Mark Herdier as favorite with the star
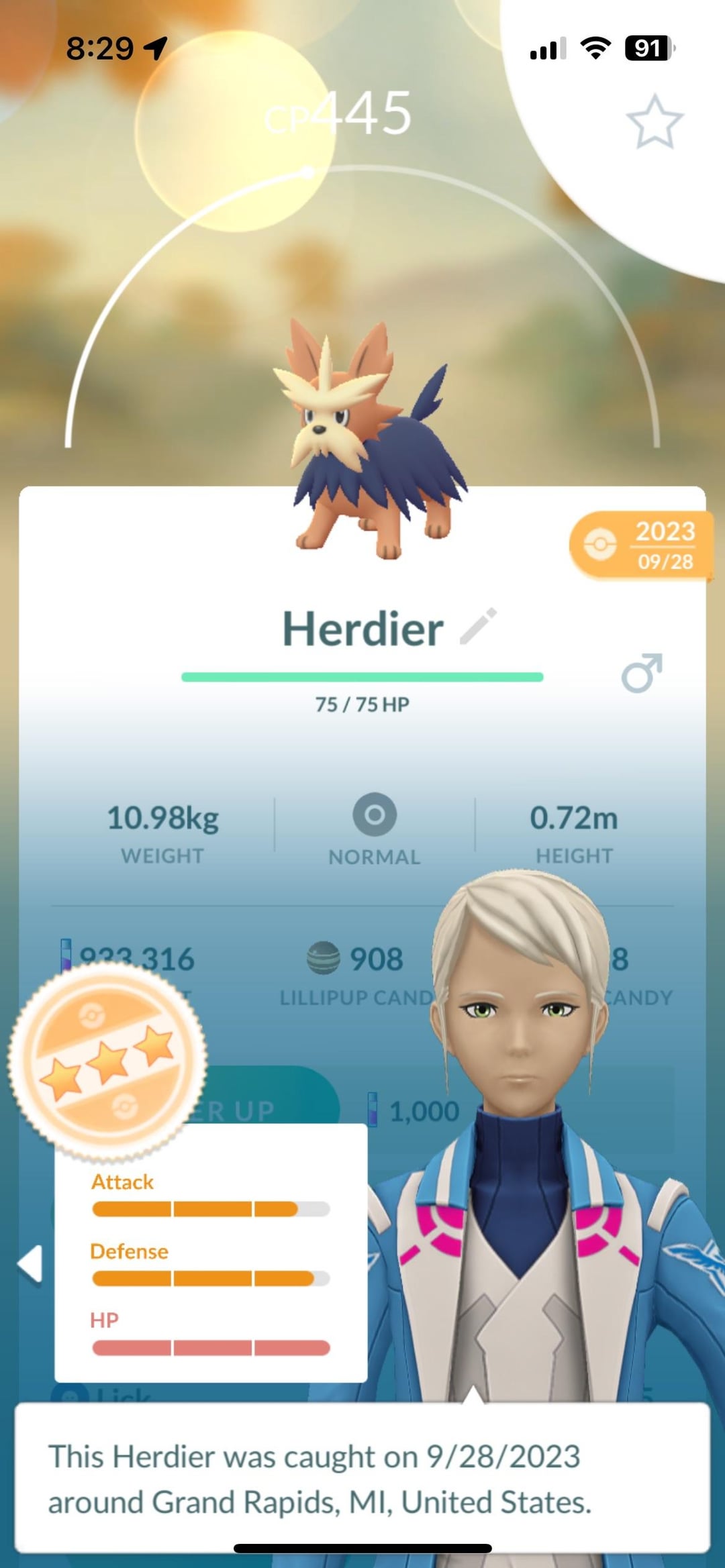This screenshot has height=1568, width=725. pyautogui.click(x=654, y=122)
